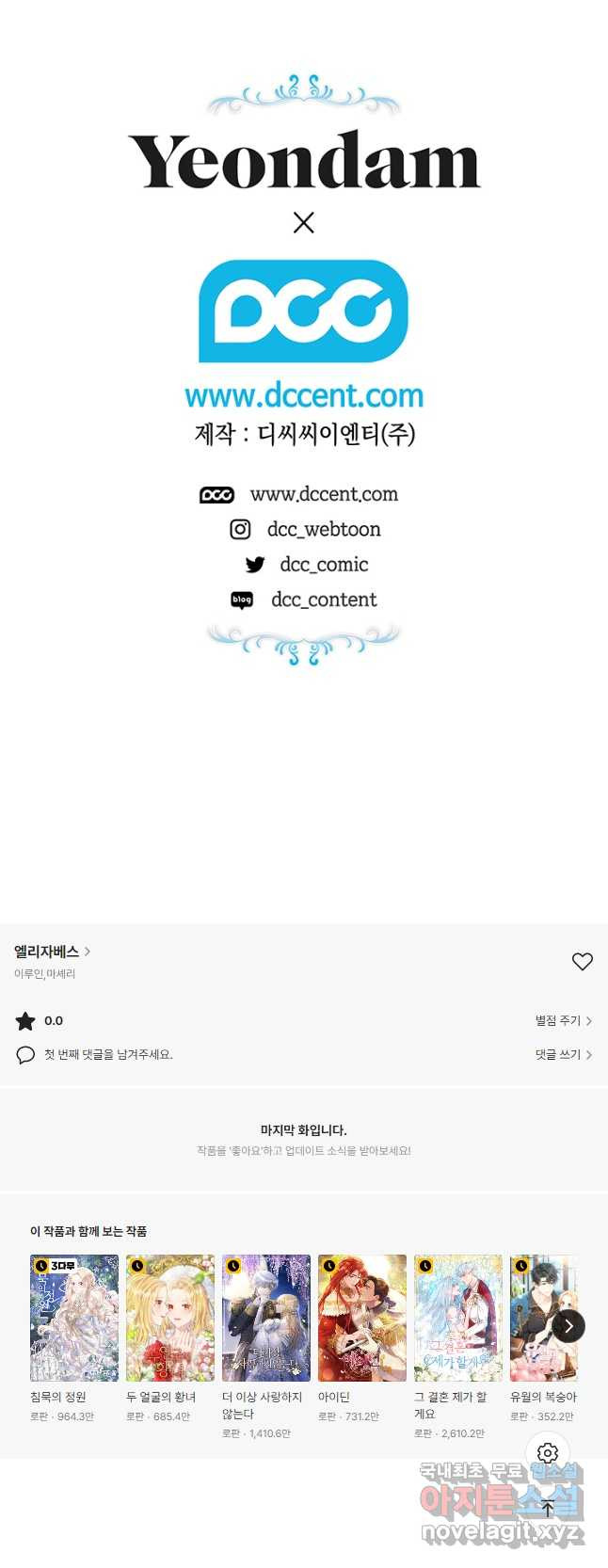Open the 그 결혼 제가 할게요 recommendation
608x1568 pixels.
458,1318
